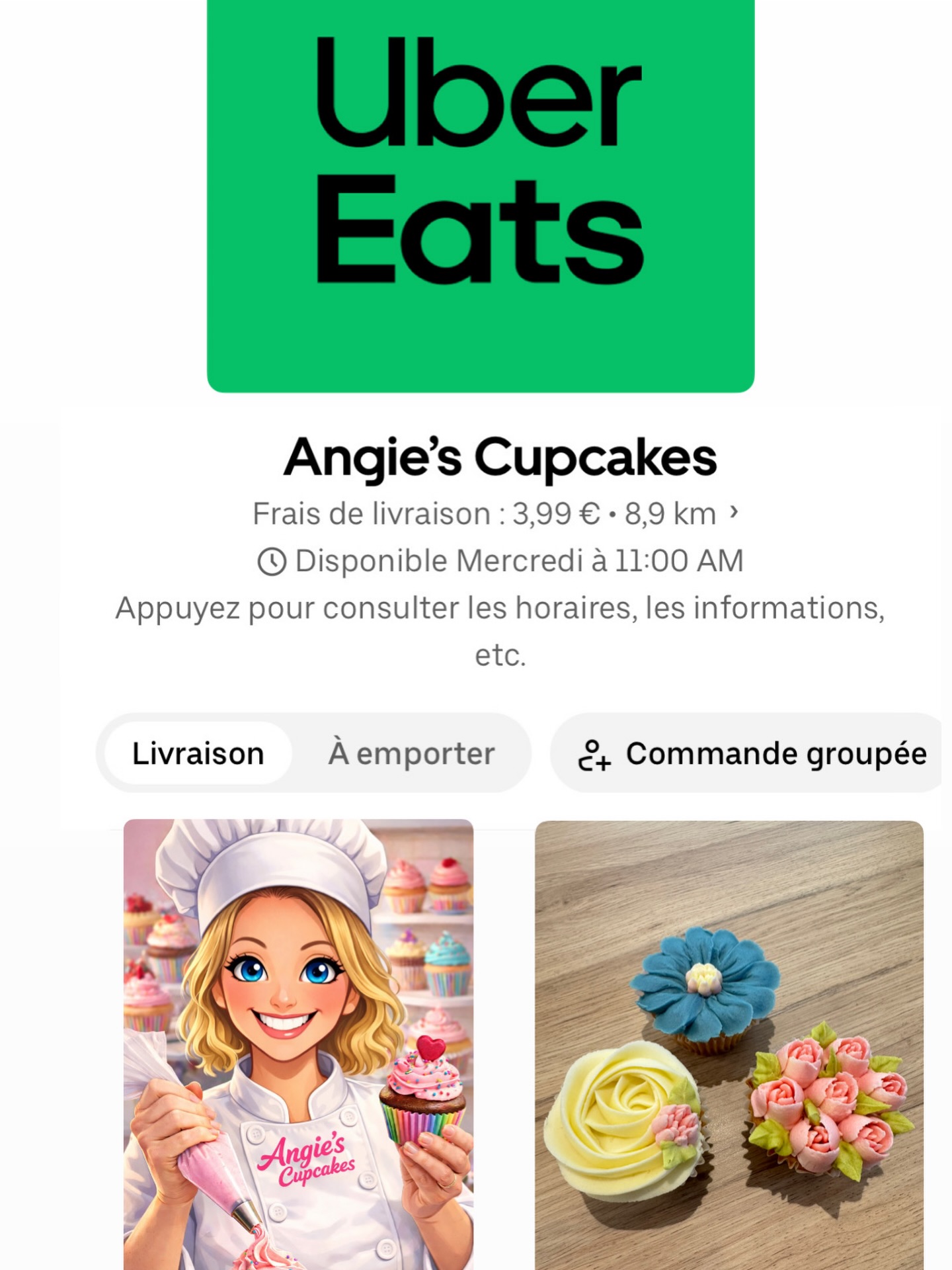Click the clock symbol showing Wednesday availability
This screenshot has width=952, height=1270.
click(273, 562)
